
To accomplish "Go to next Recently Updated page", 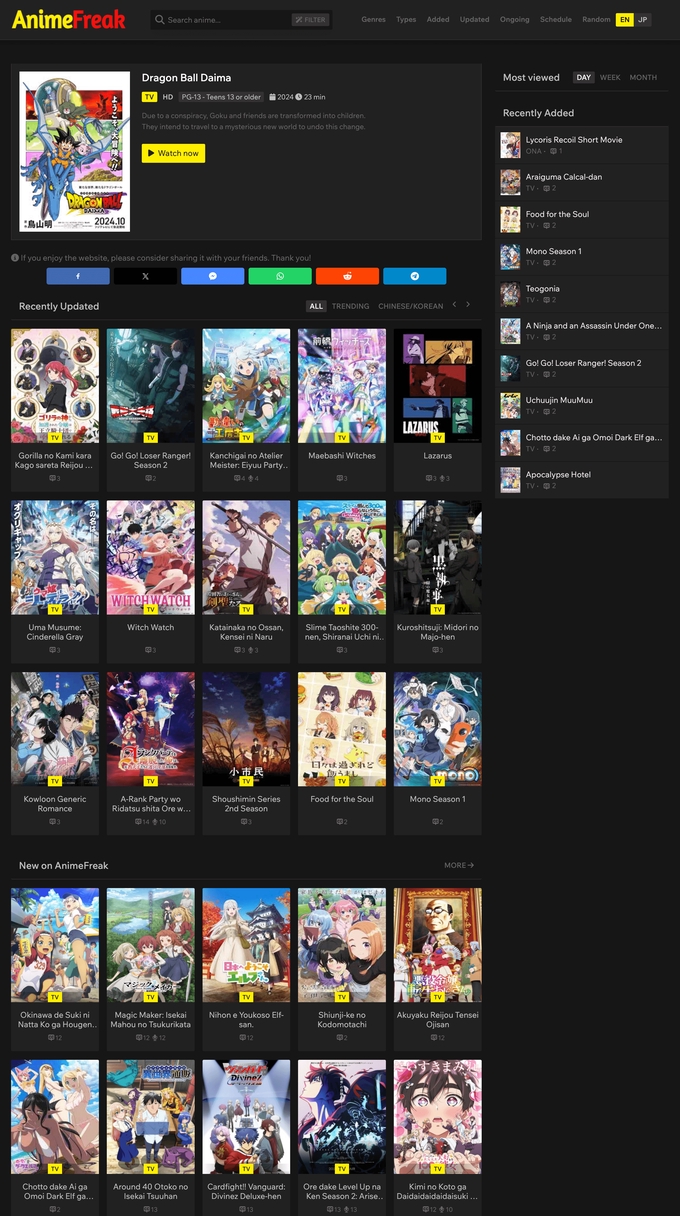I will tap(468, 305).
